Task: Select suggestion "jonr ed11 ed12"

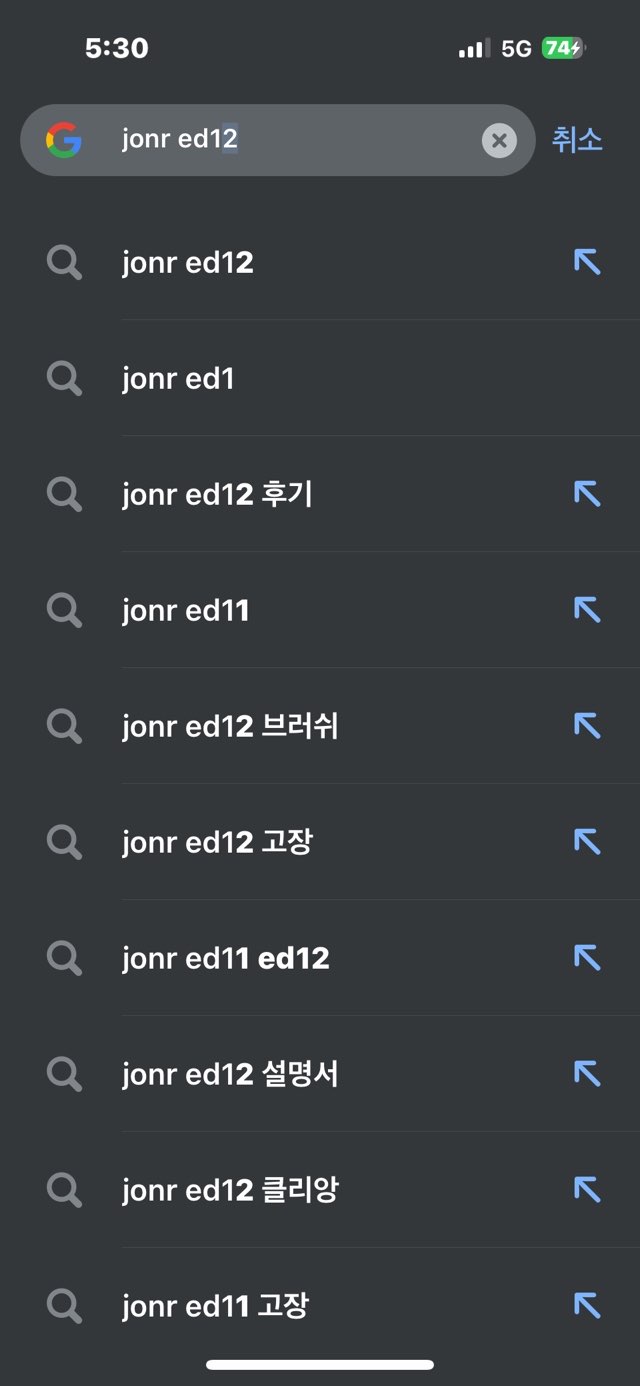Action: coord(226,959)
